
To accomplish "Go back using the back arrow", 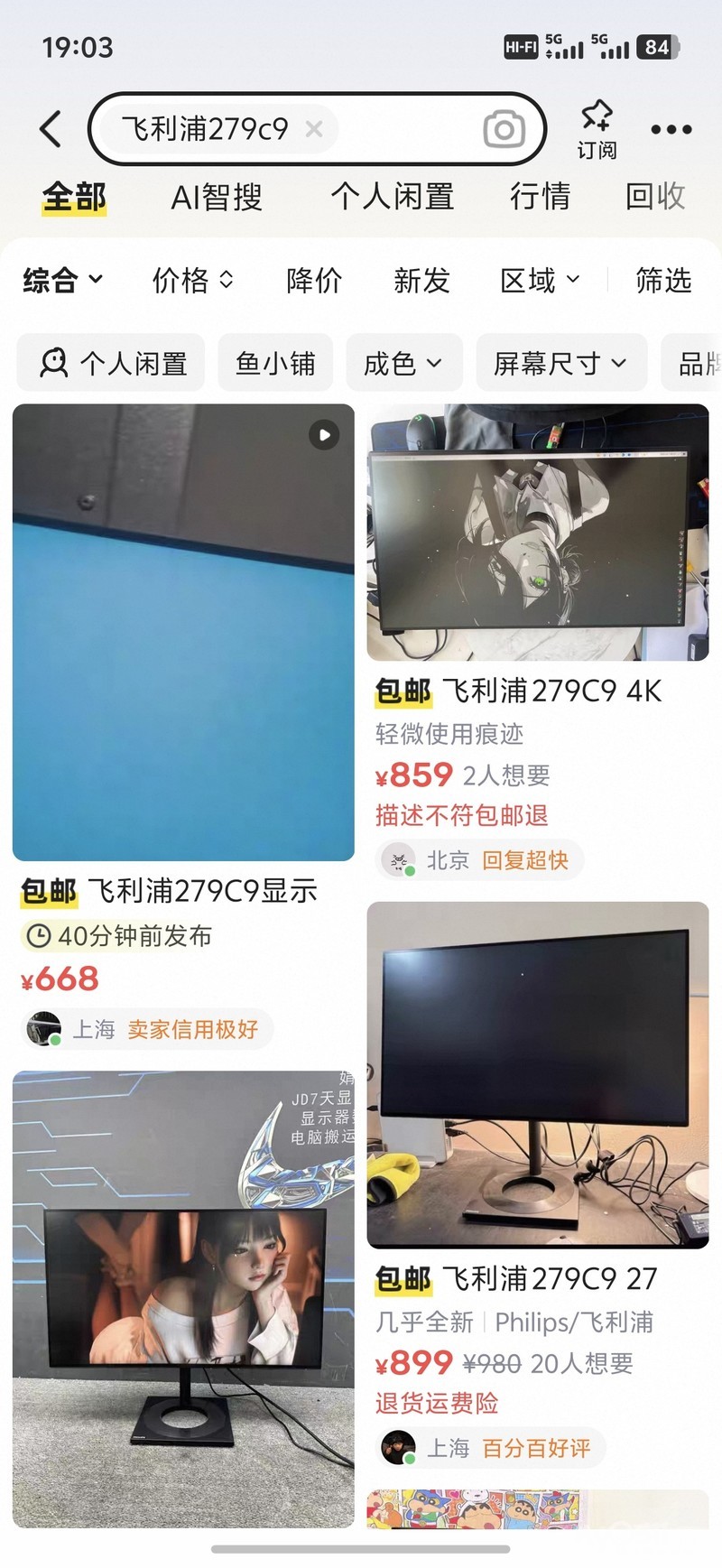I will [x=51, y=129].
